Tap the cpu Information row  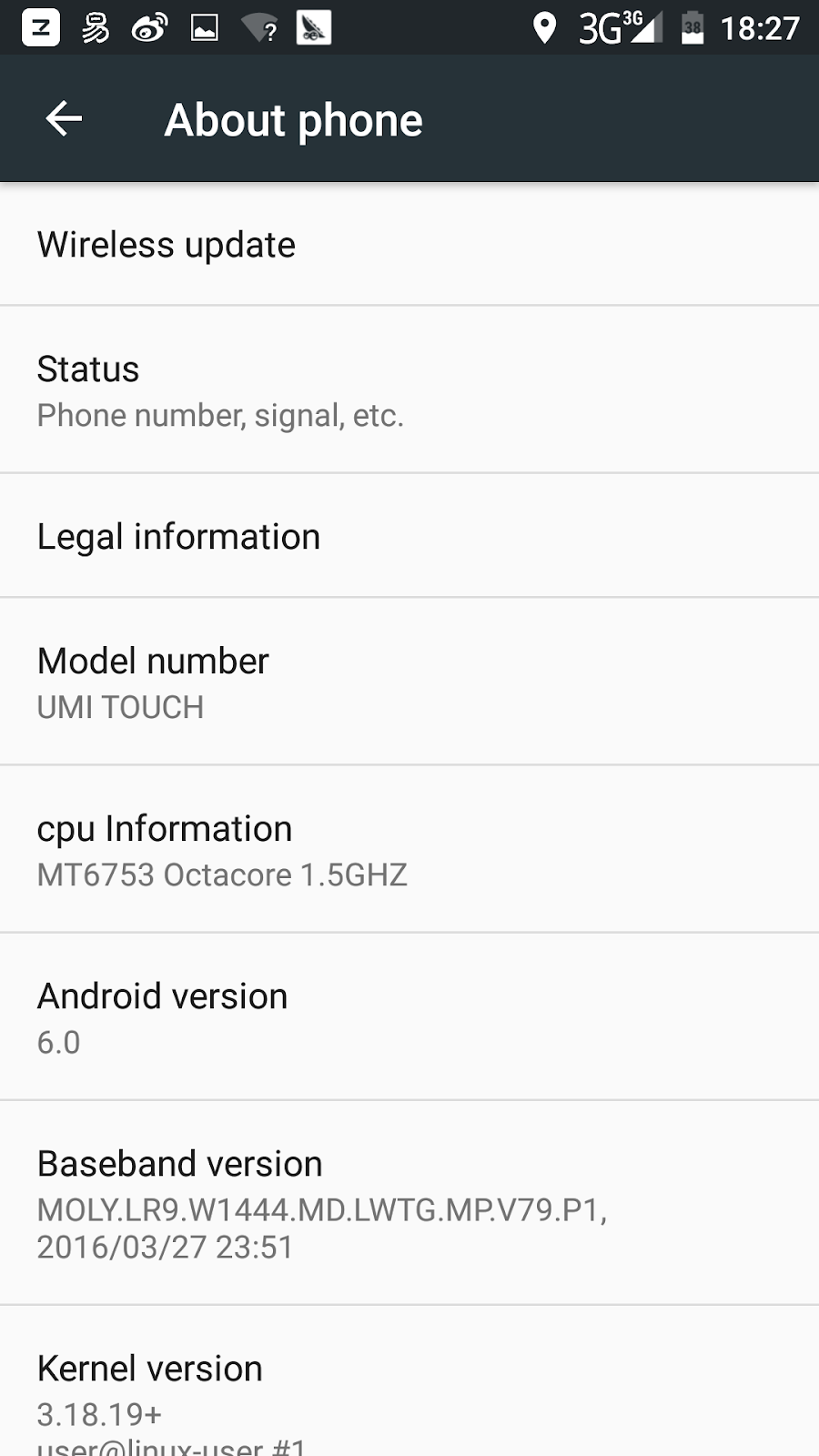coord(409,849)
